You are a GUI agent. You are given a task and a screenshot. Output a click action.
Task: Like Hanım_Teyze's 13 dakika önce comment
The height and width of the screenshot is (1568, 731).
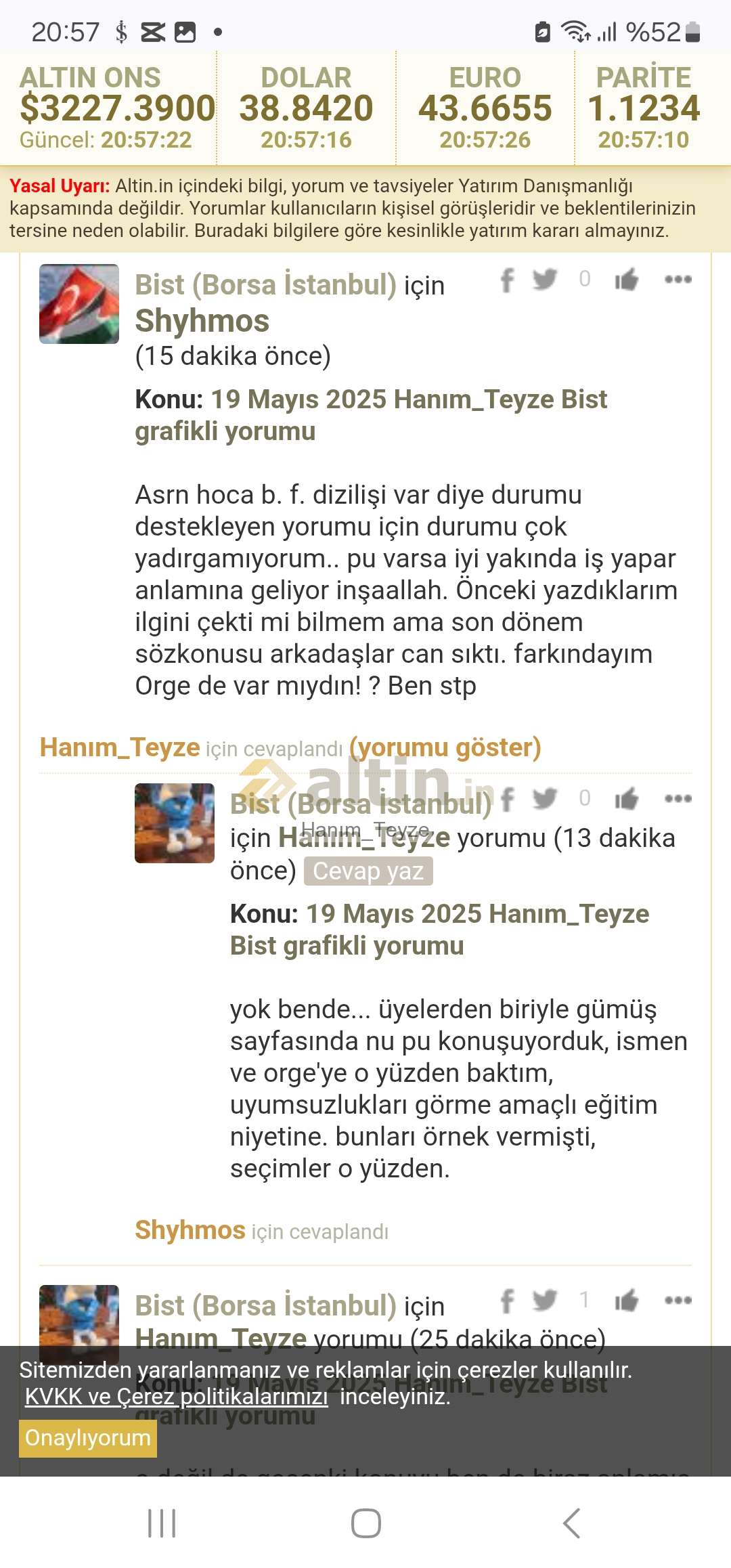click(x=626, y=798)
